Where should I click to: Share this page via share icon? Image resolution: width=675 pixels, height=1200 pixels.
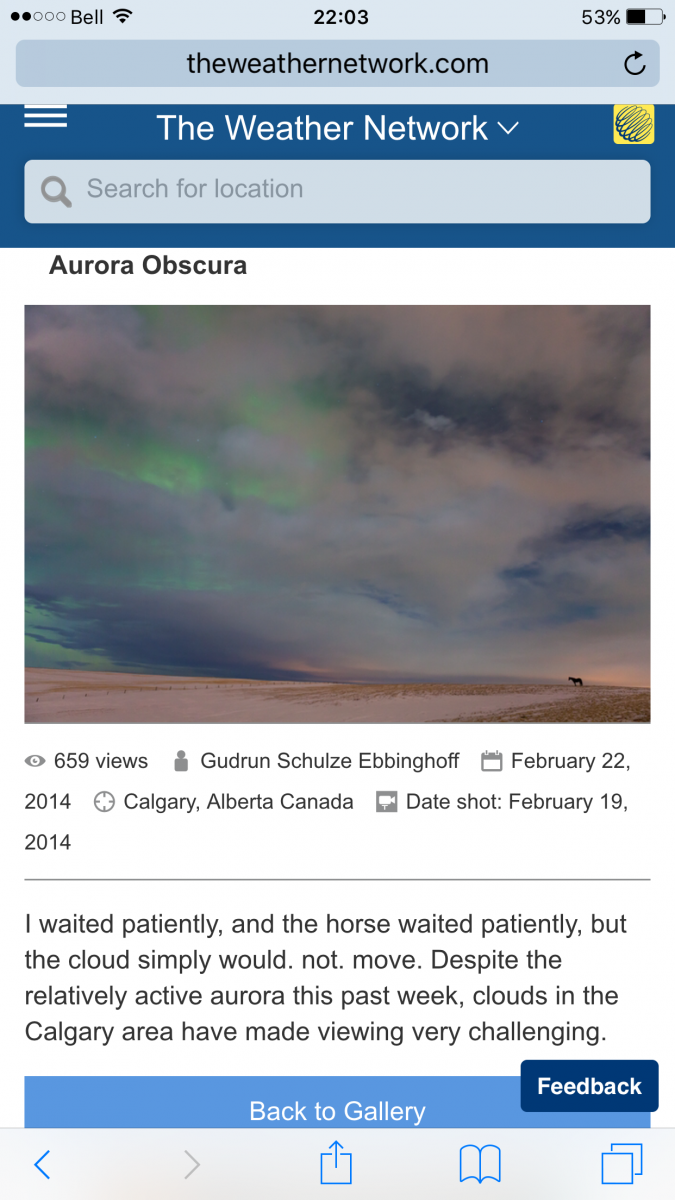click(336, 1163)
